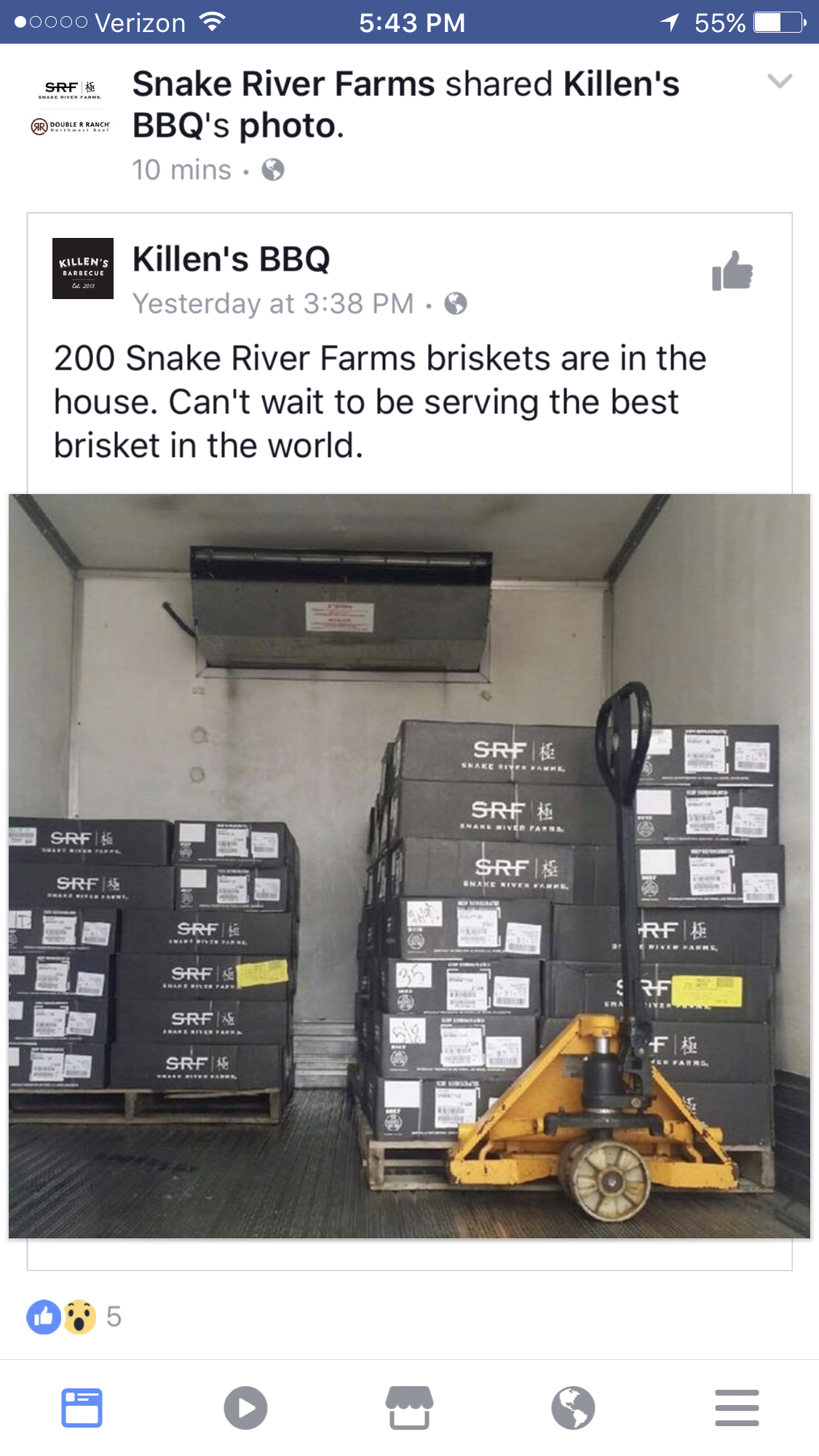View the 5 reactions on this post
The width and height of the screenshot is (819, 1456).
[74, 1316]
